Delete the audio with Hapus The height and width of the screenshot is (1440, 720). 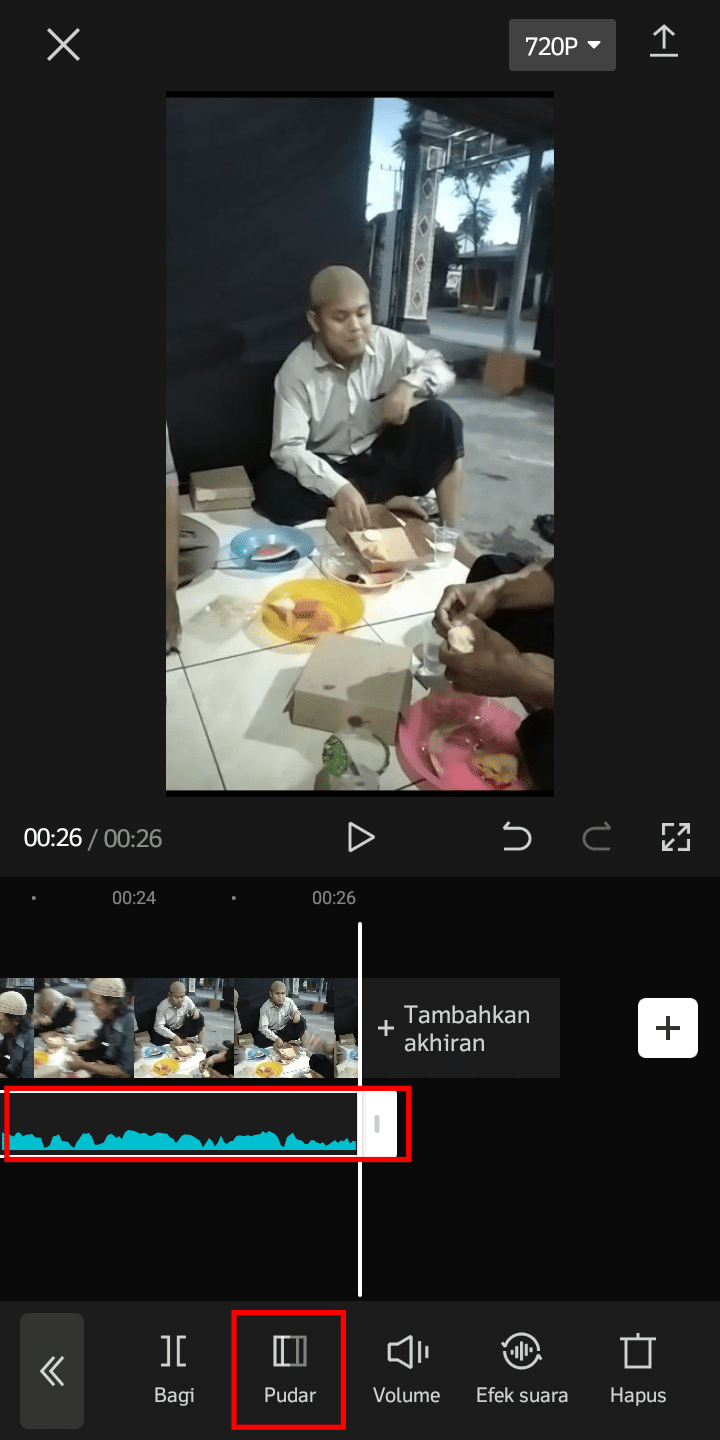tap(638, 1369)
